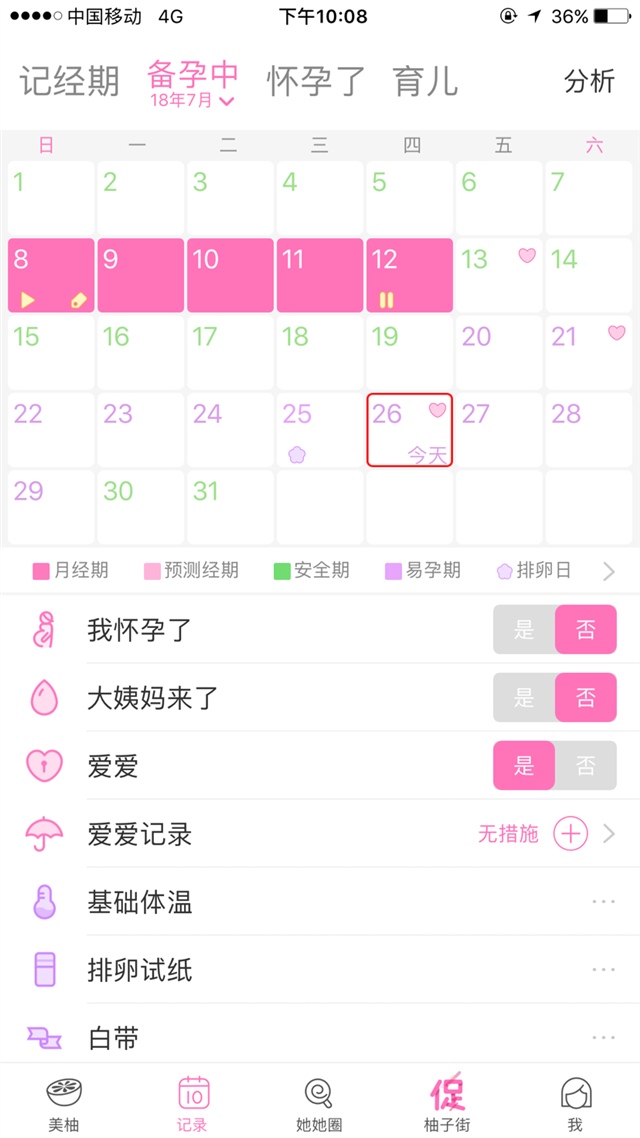Open the 基础体温 row
The image size is (640, 1138).
320,902
